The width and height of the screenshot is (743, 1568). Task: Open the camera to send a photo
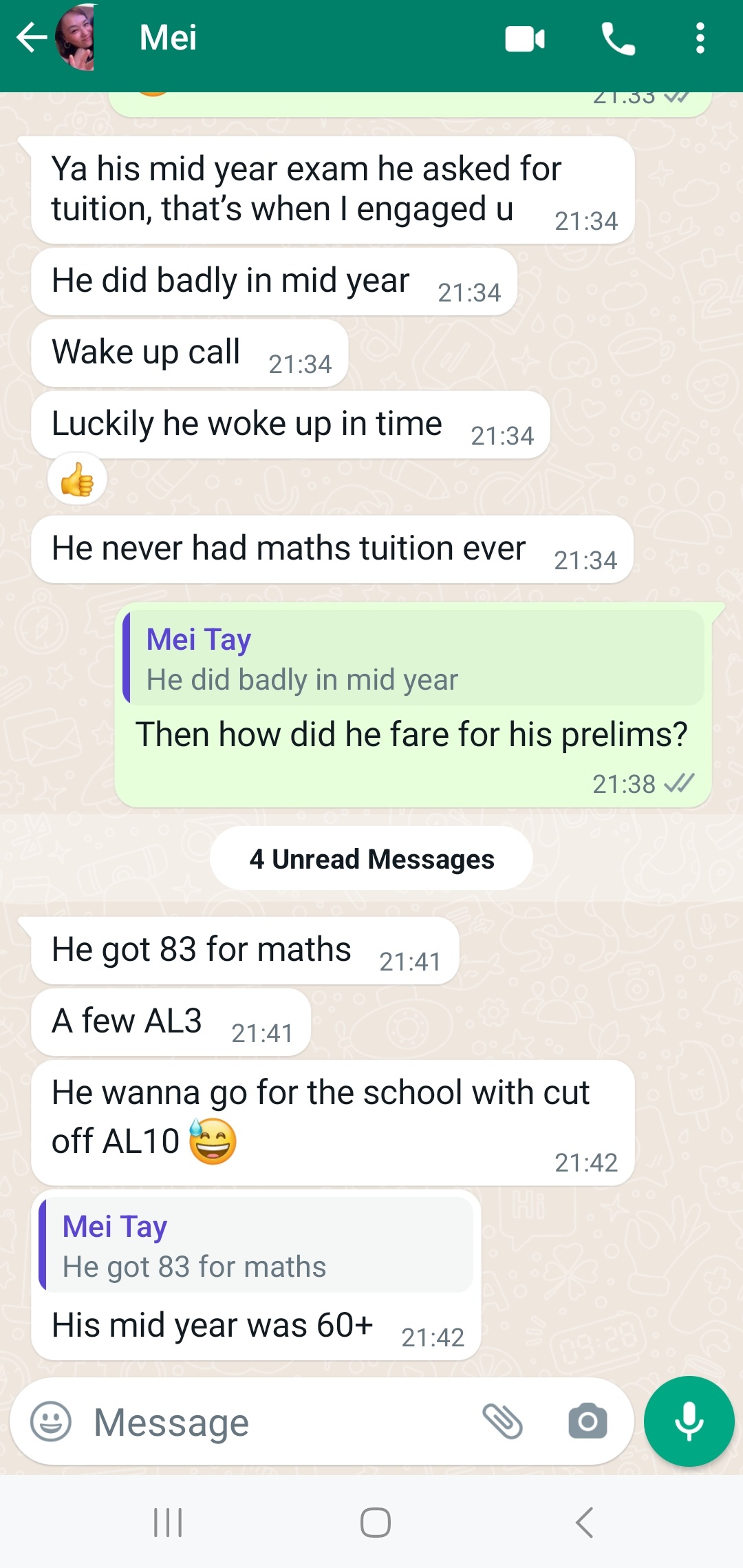tap(588, 1421)
